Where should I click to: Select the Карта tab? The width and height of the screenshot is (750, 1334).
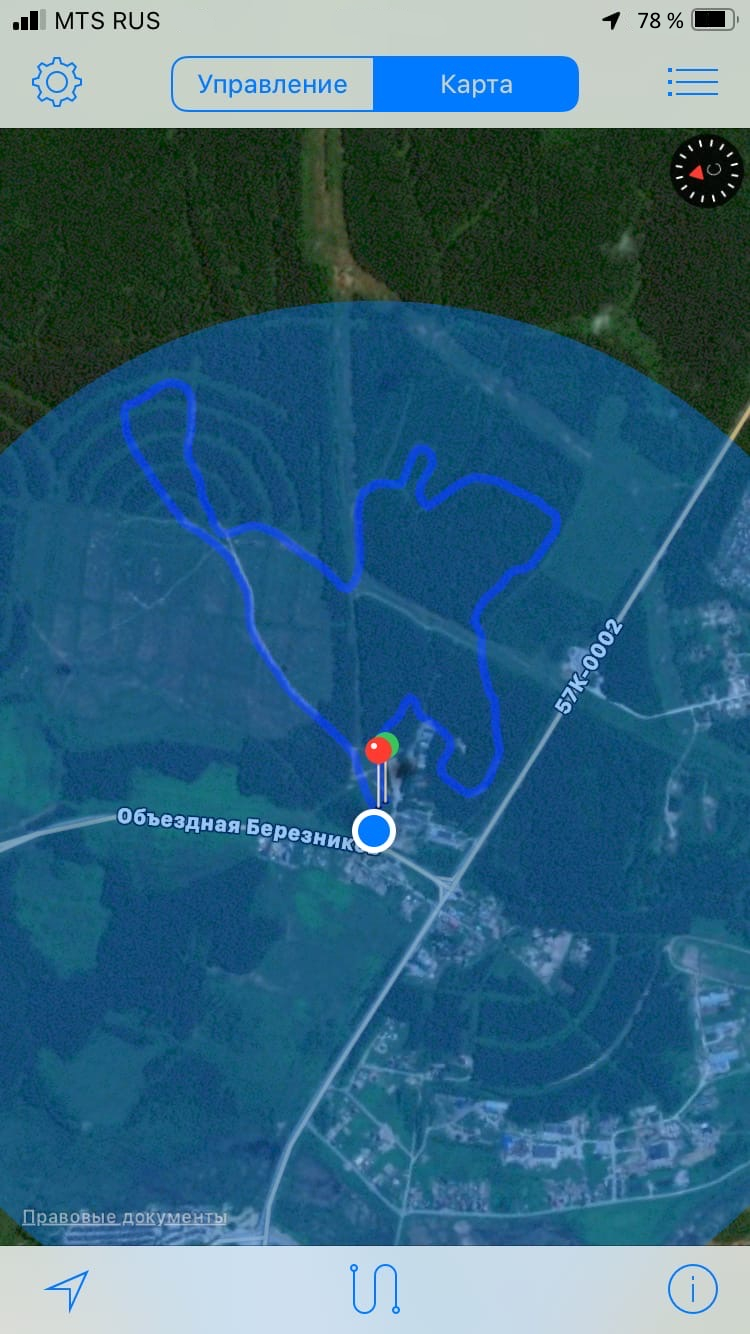coord(476,84)
